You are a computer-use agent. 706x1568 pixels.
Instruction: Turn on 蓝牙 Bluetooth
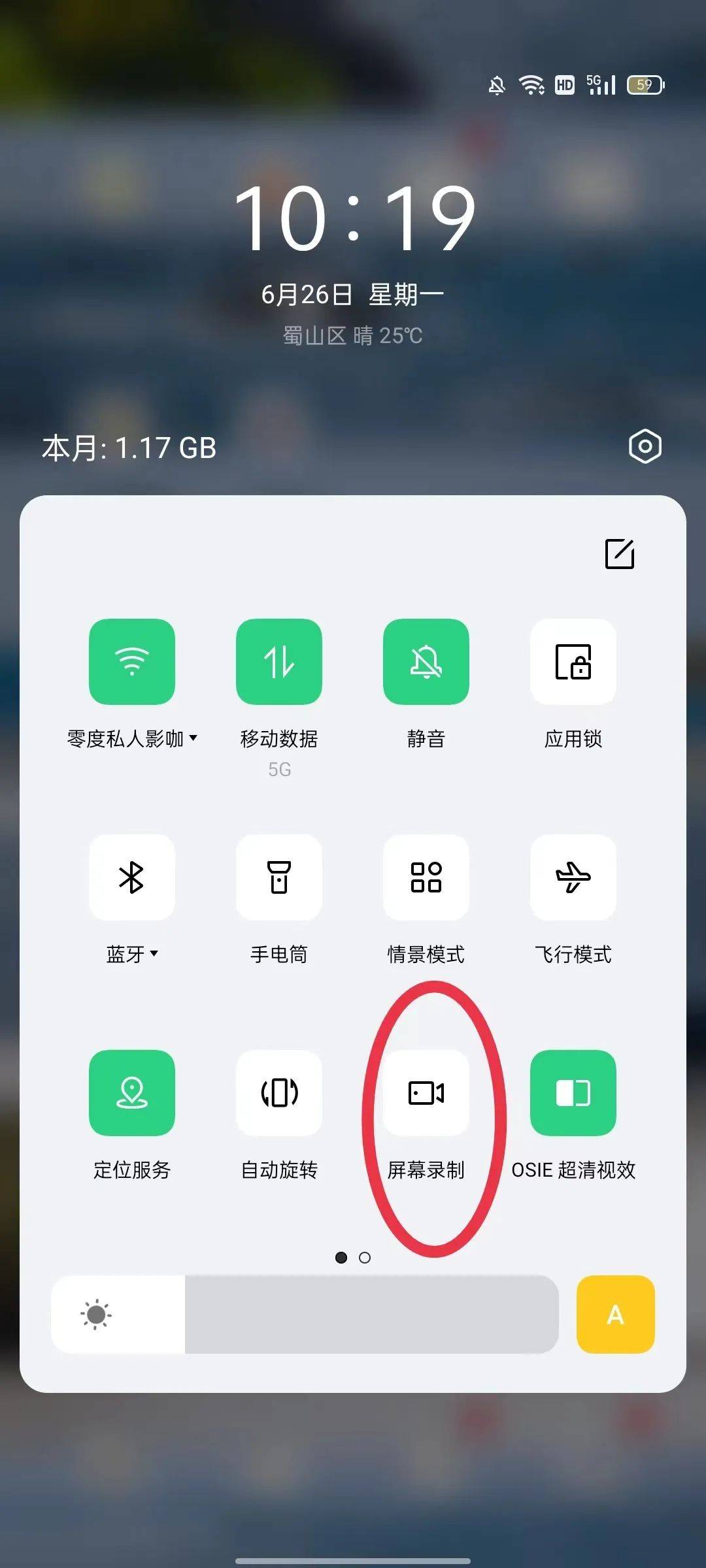coord(132,877)
